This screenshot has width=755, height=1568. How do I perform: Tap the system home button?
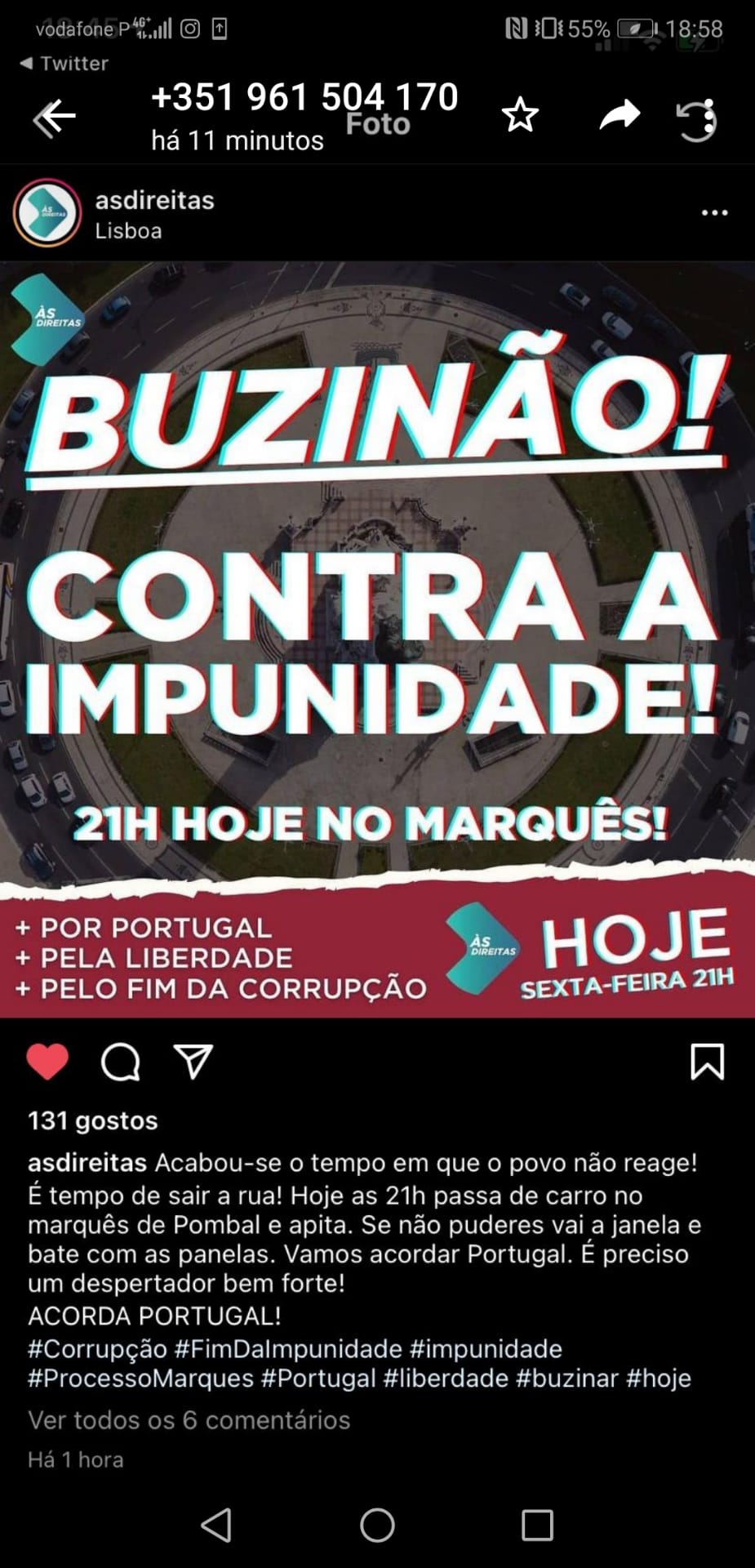(377, 1524)
